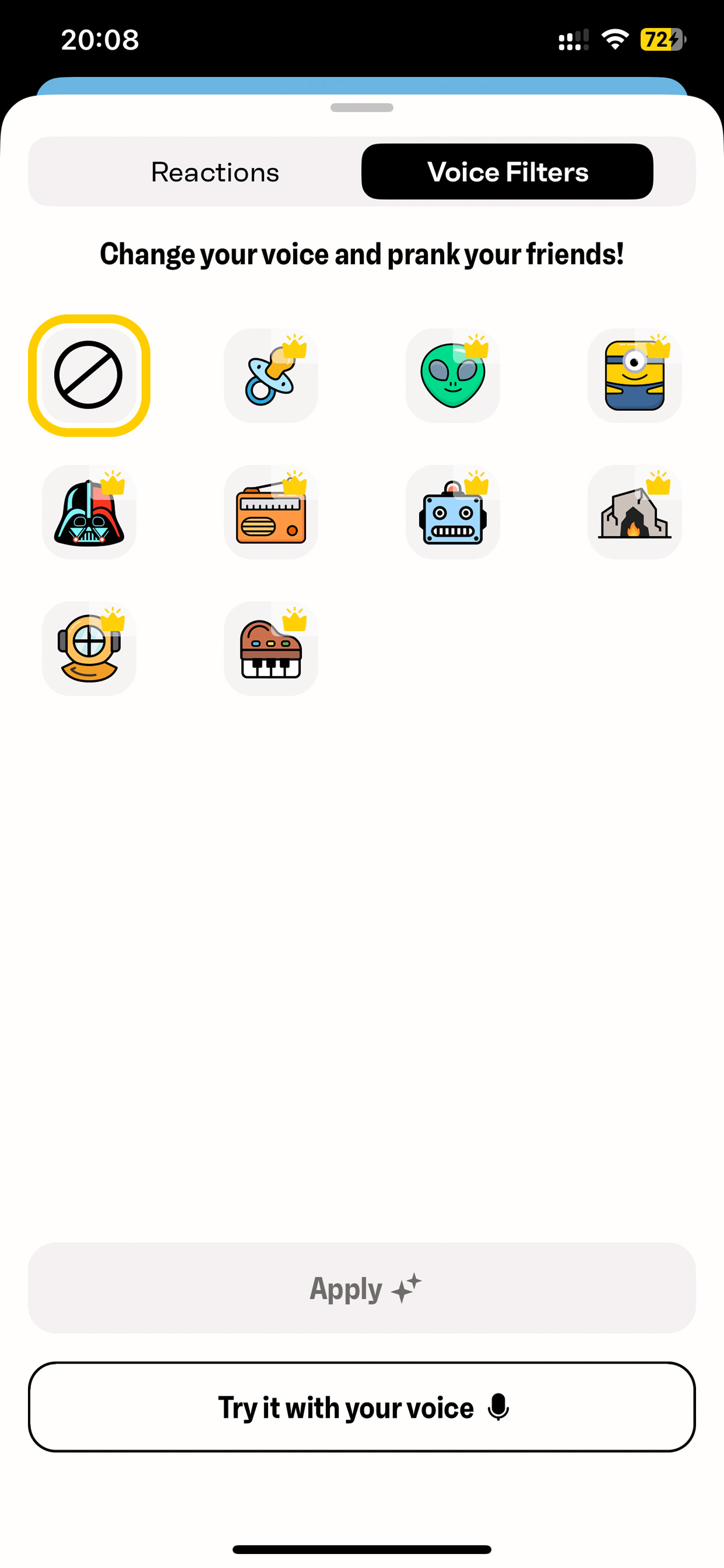Switch to the Reactions tab
Viewport: 724px width, 1568px height.
tap(215, 172)
